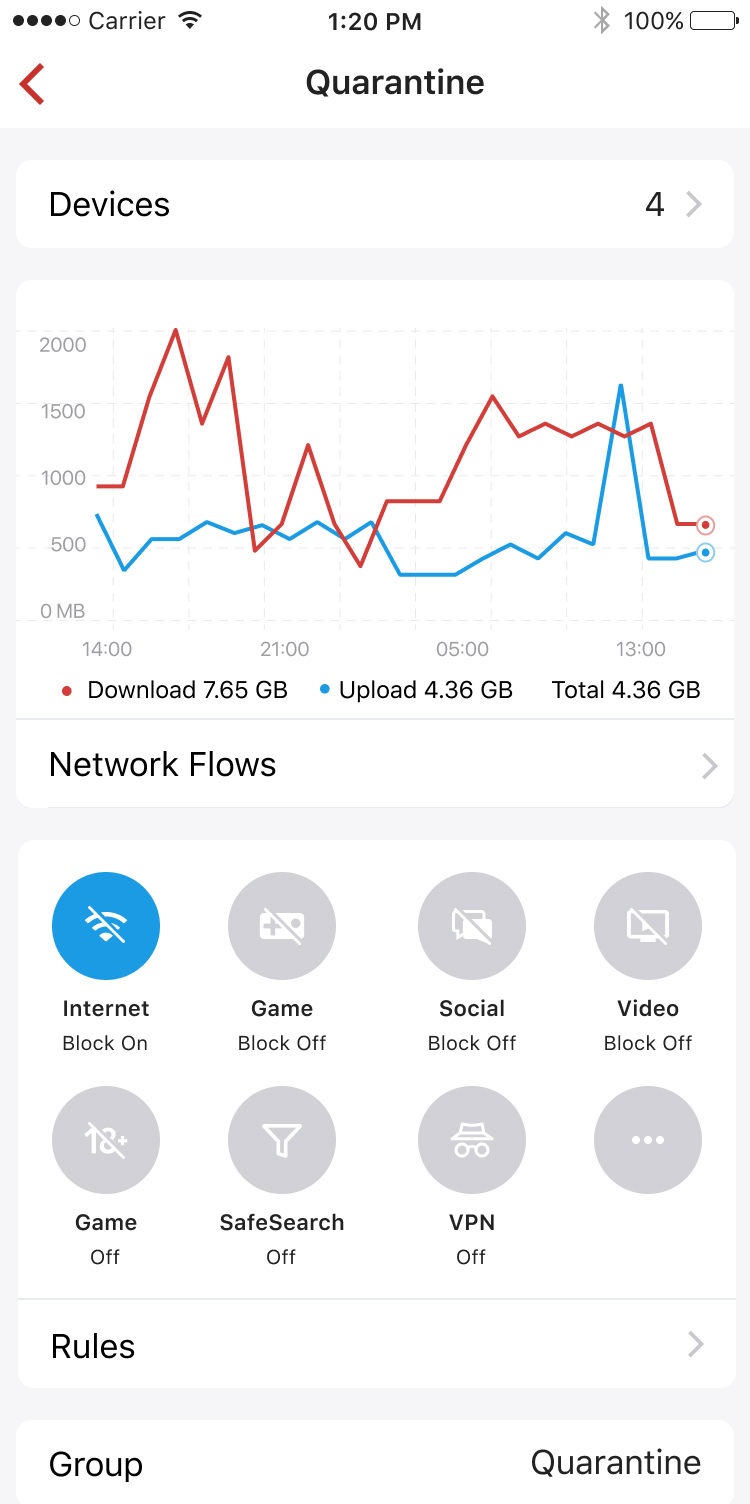Enable the Game block

click(282, 926)
